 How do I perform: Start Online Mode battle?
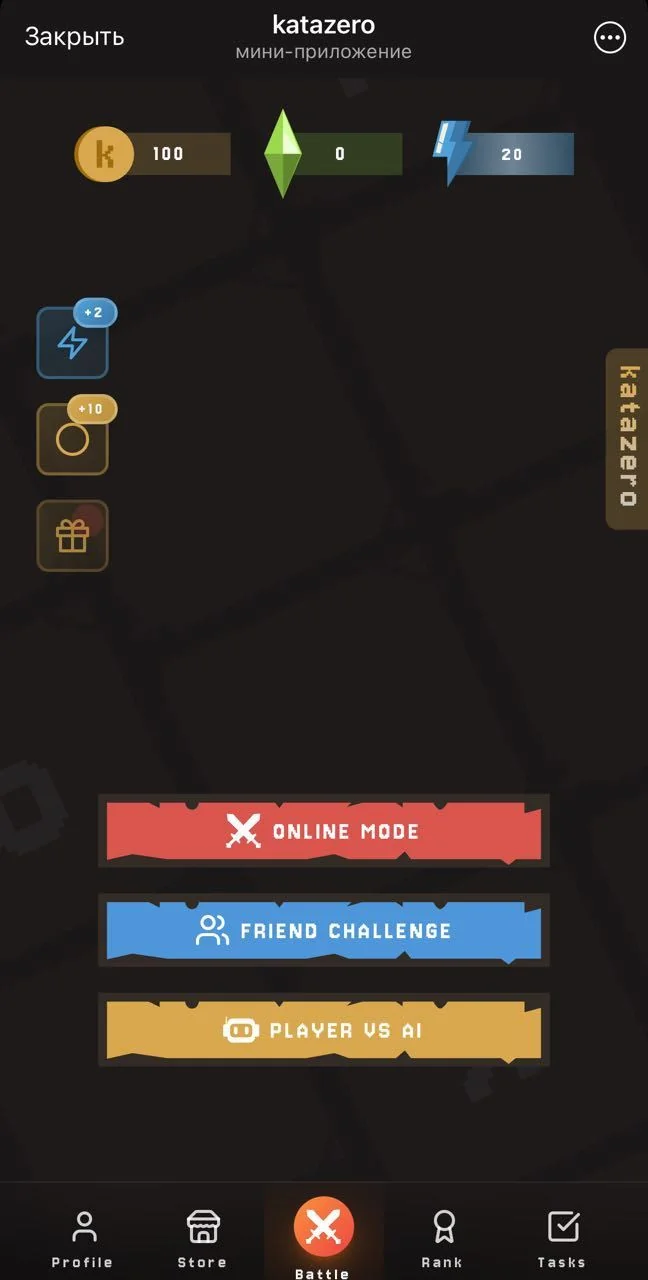(324, 831)
